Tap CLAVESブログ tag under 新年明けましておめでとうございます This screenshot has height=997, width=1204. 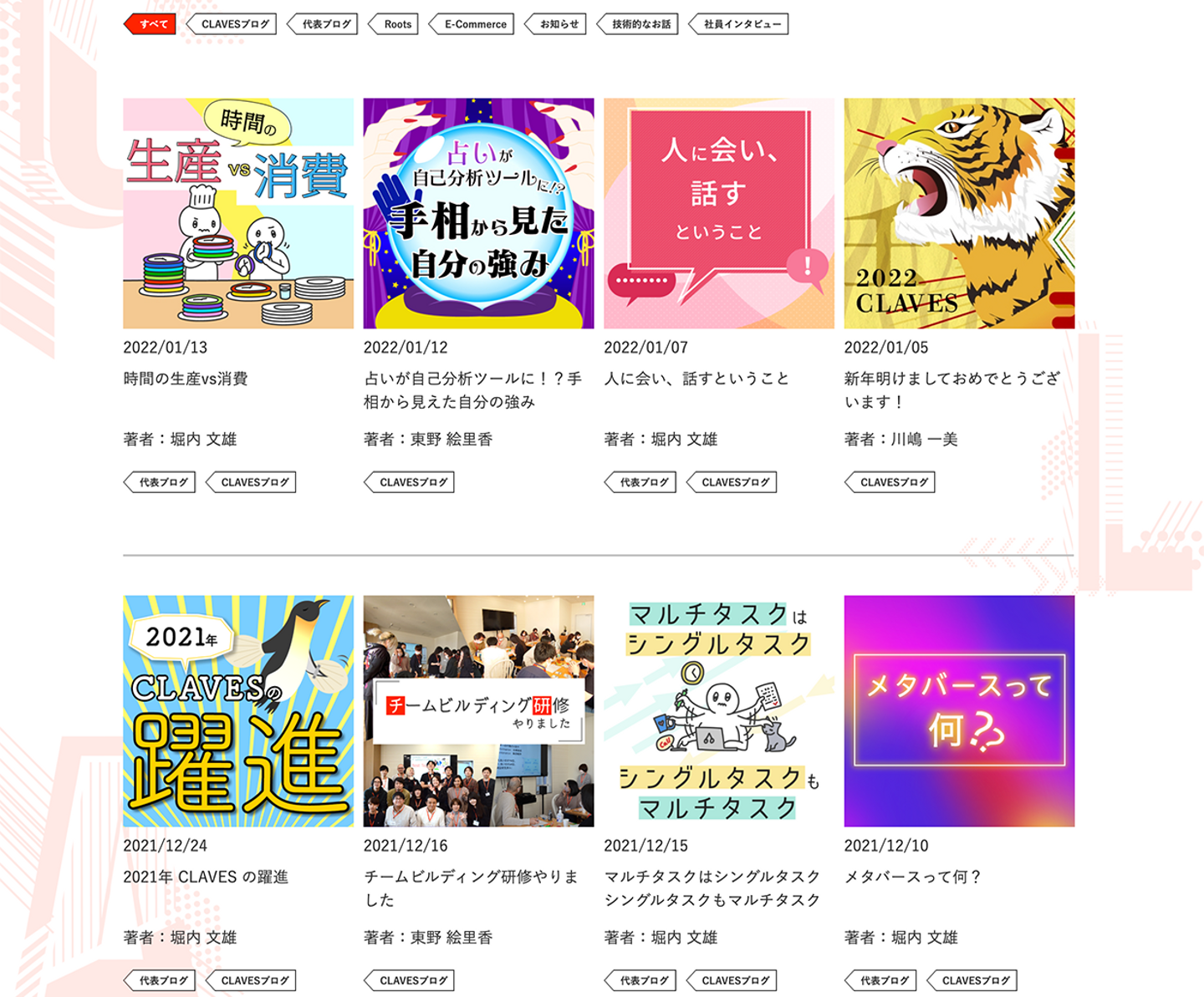point(892,482)
